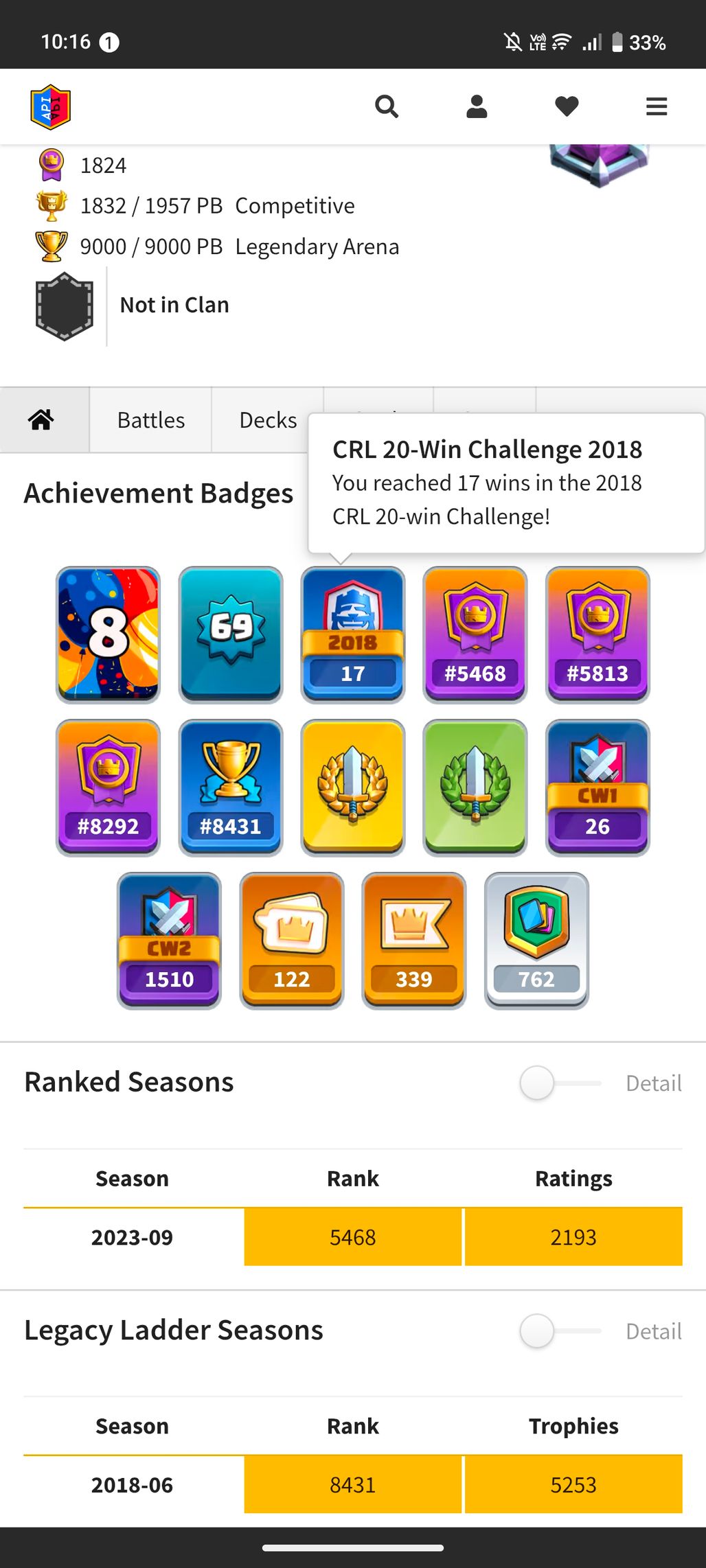Tap the #5813 ranked badge
The height and width of the screenshot is (1568, 706).
[597, 634]
